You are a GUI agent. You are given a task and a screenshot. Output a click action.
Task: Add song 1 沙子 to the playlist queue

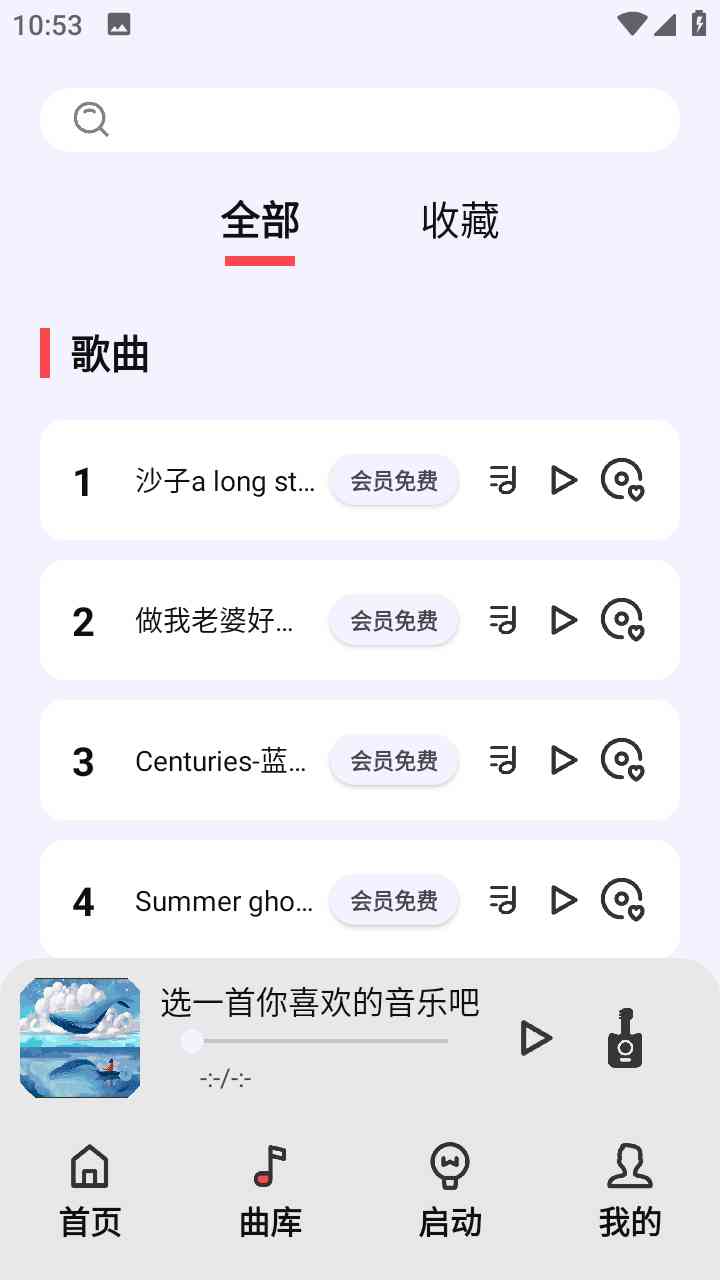tap(503, 480)
